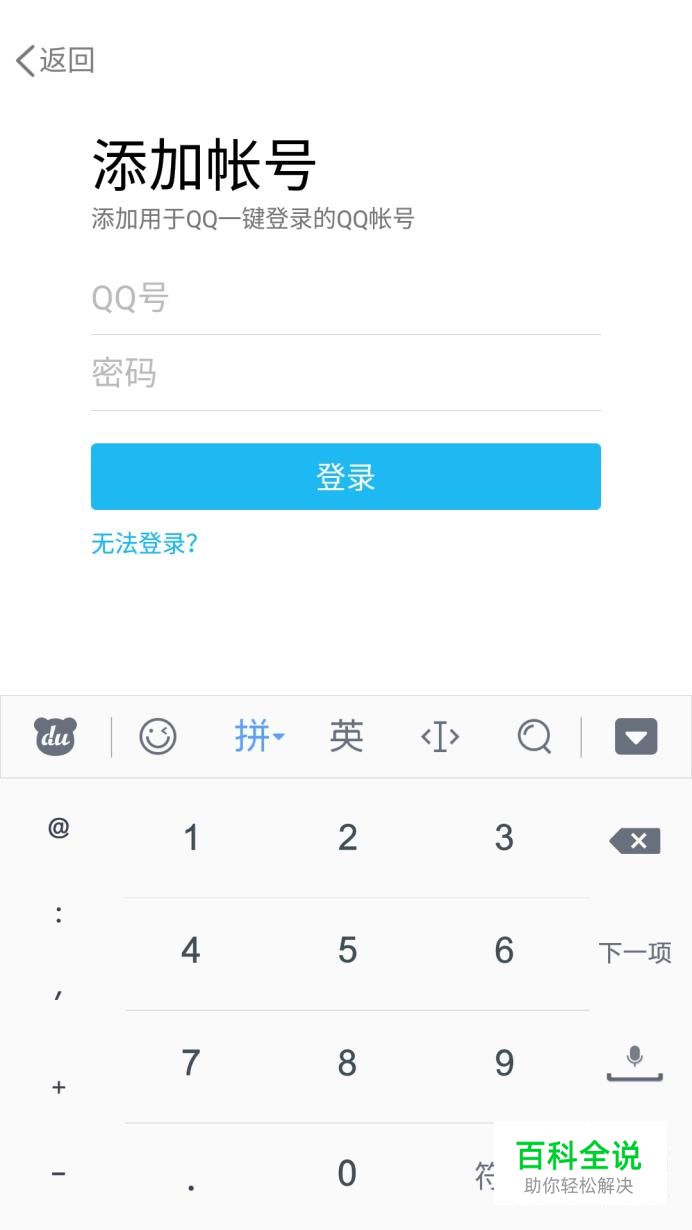
Task: Go back using the 返回 button
Action: (56, 60)
